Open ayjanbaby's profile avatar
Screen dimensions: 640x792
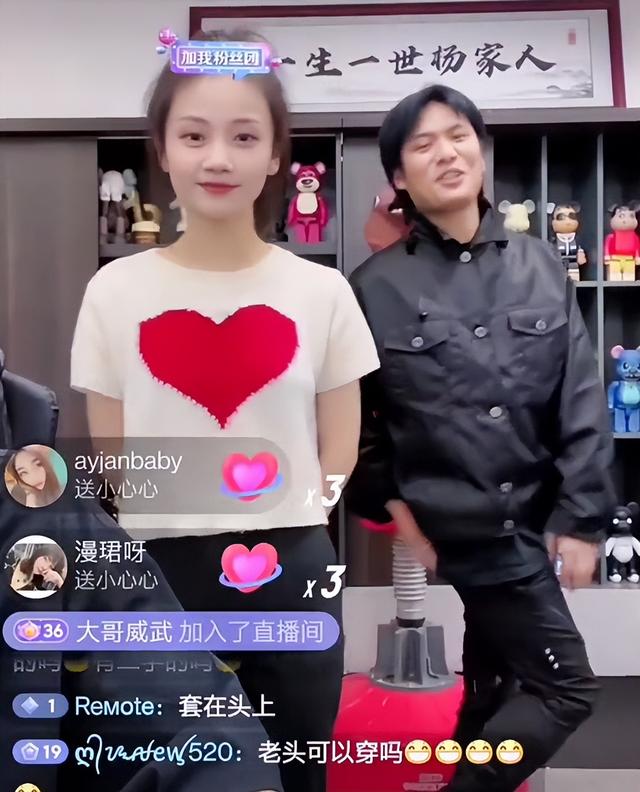[36, 476]
